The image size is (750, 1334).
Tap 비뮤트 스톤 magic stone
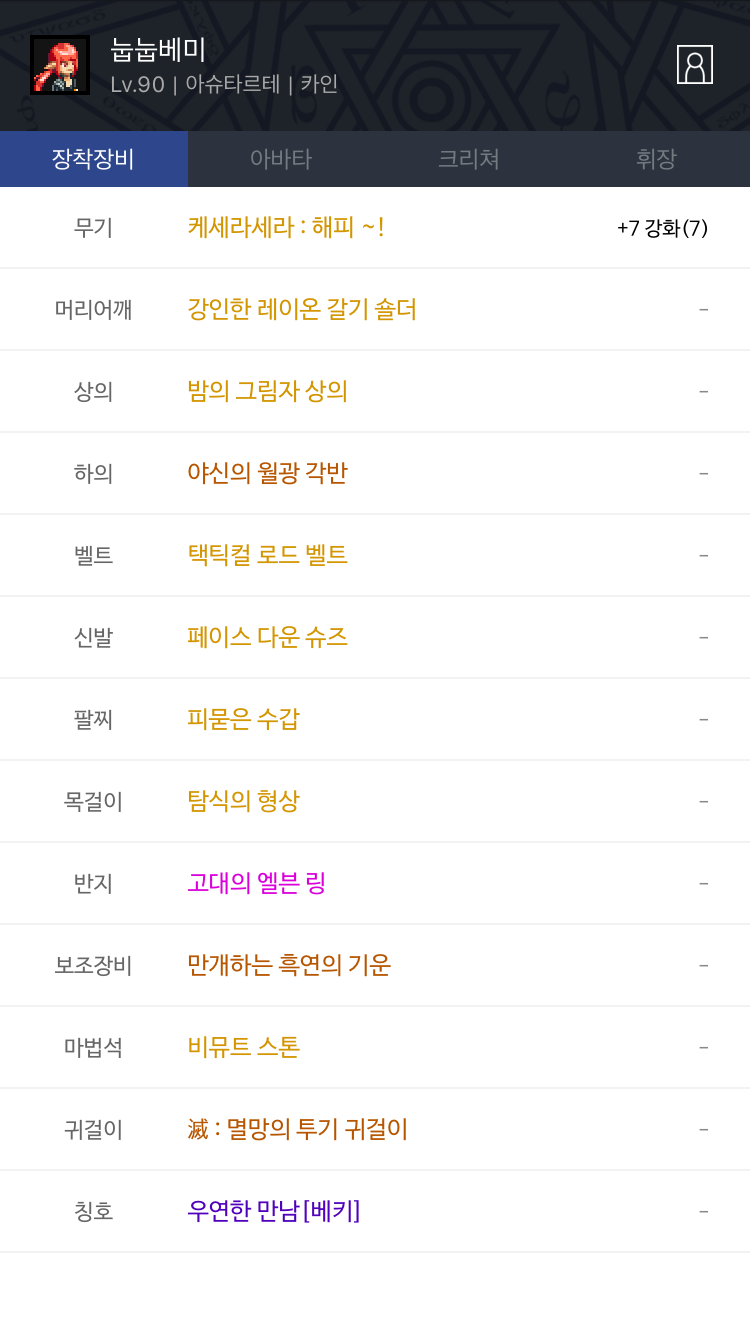point(243,1048)
